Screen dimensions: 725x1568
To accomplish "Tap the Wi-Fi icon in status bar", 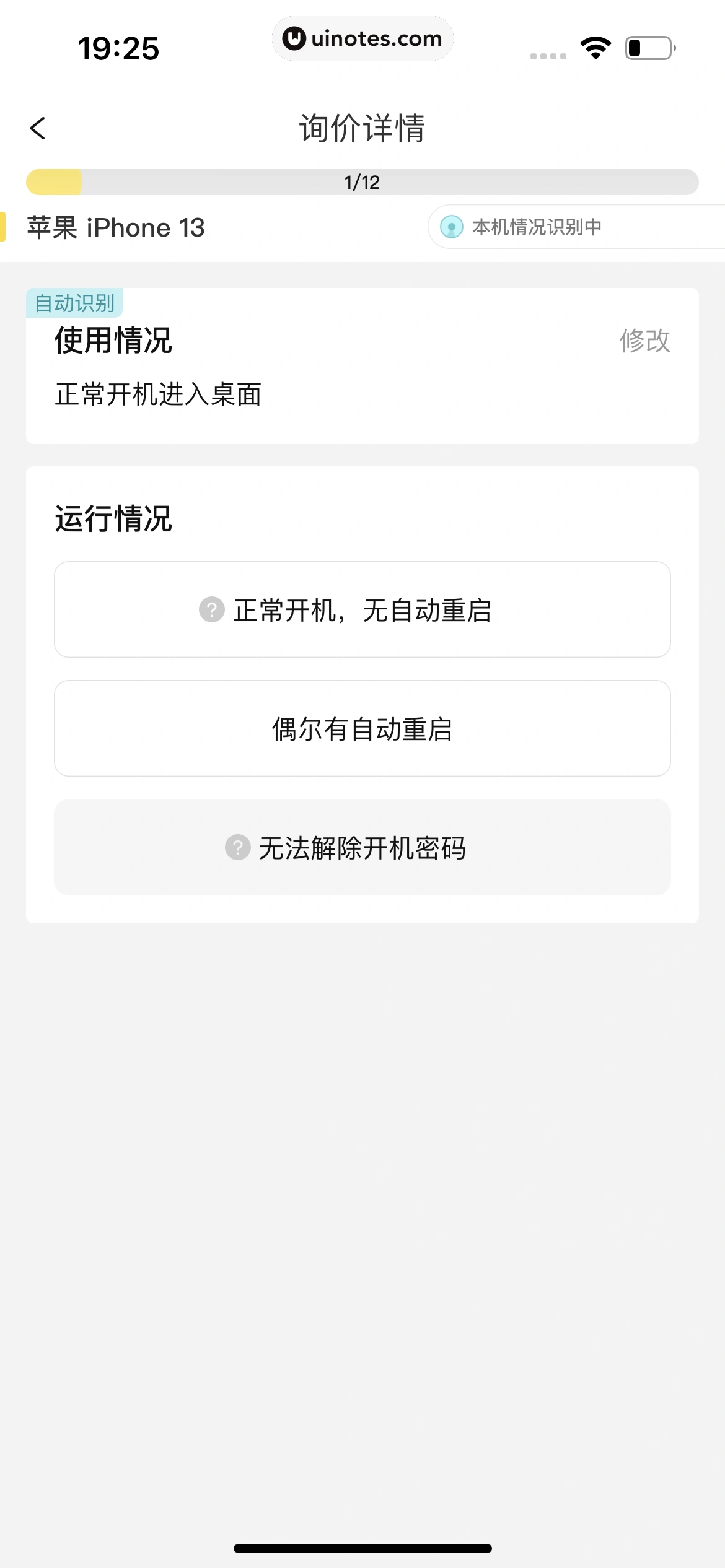I will point(595,48).
